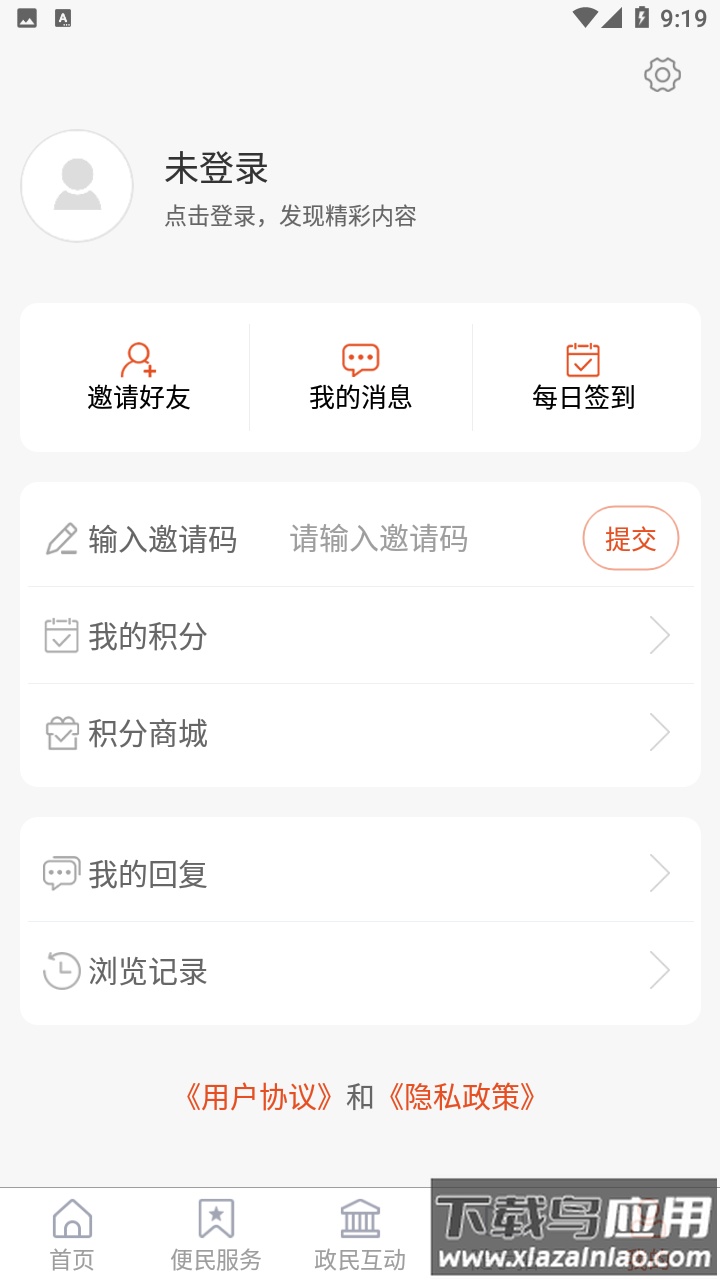The width and height of the screenshot is (720, 1280).
Task: Tap 点击登录 to log in
Action: click(288, 216)
